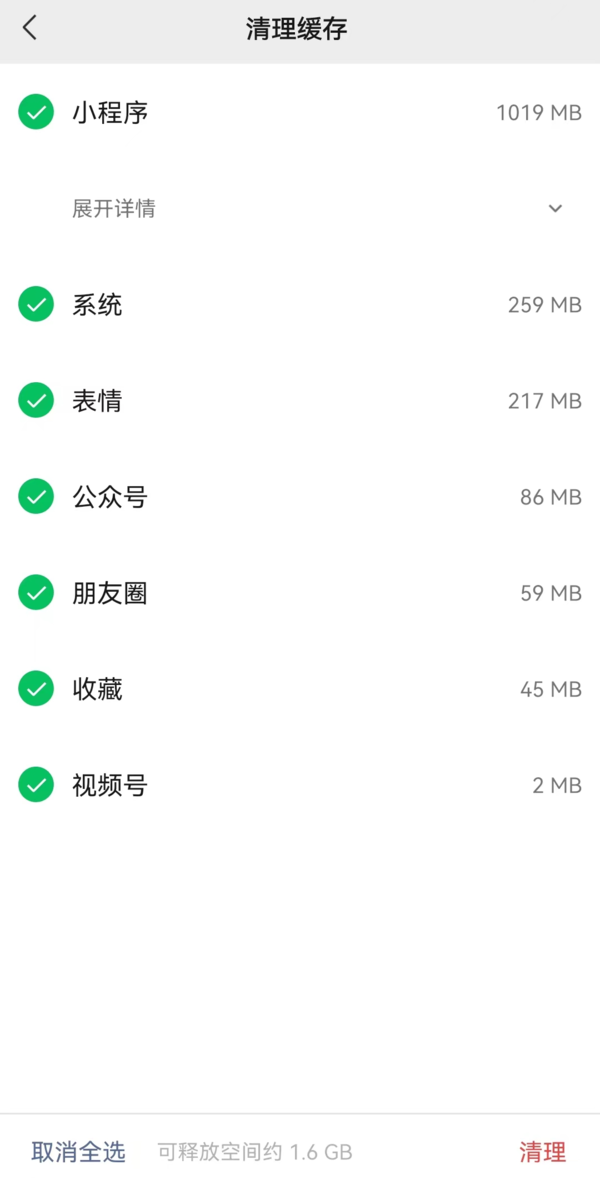Expand 展开详情 under 小程序
Screen dimensions: 600x1180
pos(555,209)
